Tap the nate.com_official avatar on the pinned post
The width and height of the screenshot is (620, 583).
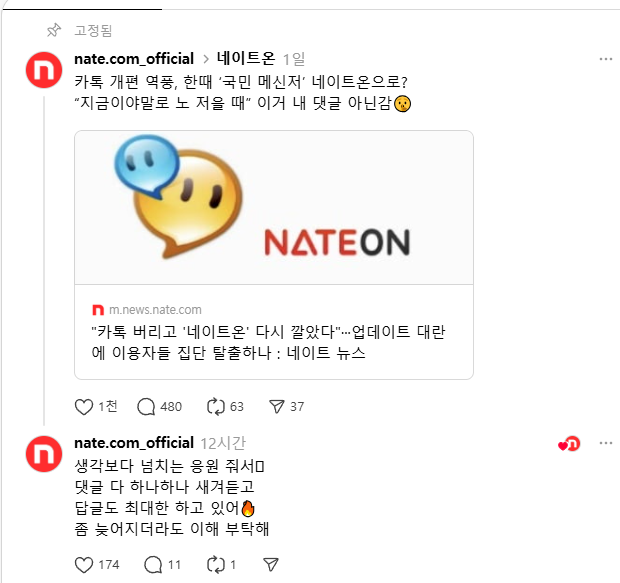tap(43, 71)
